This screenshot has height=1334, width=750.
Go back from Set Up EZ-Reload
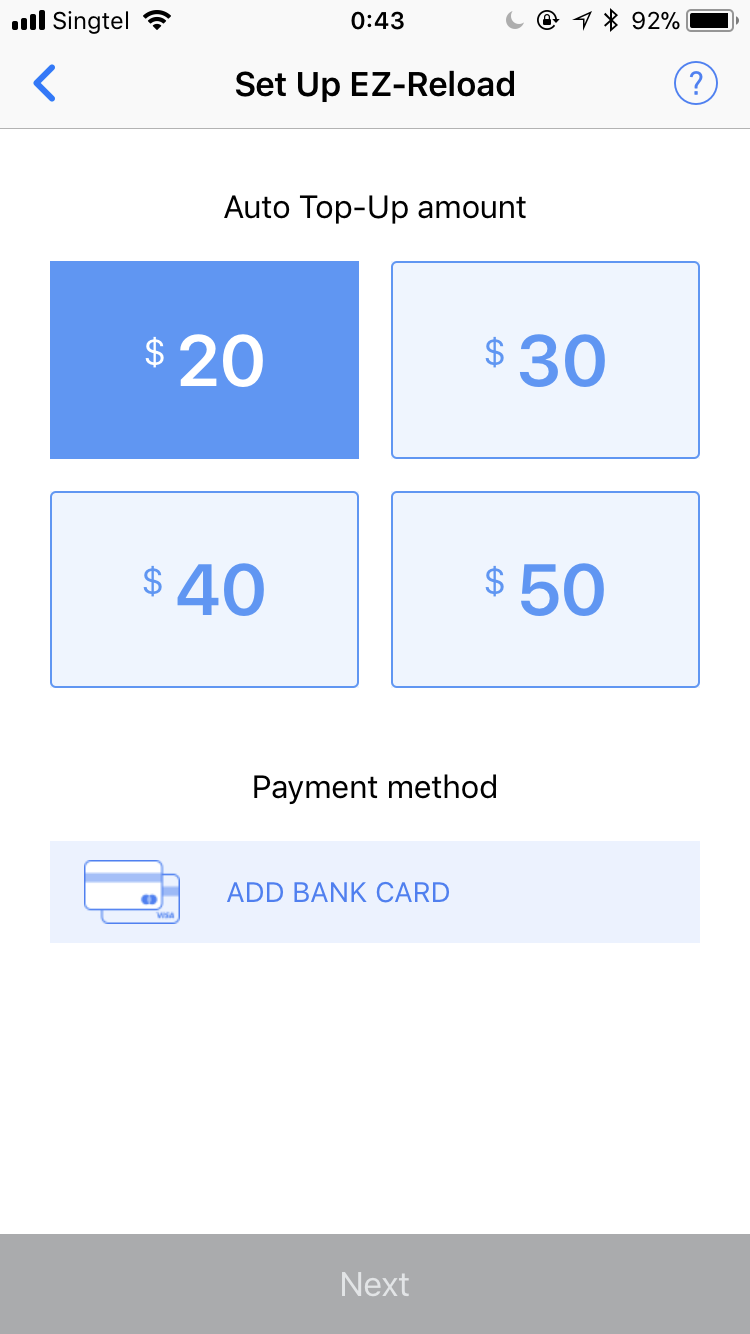pos(45,84)
